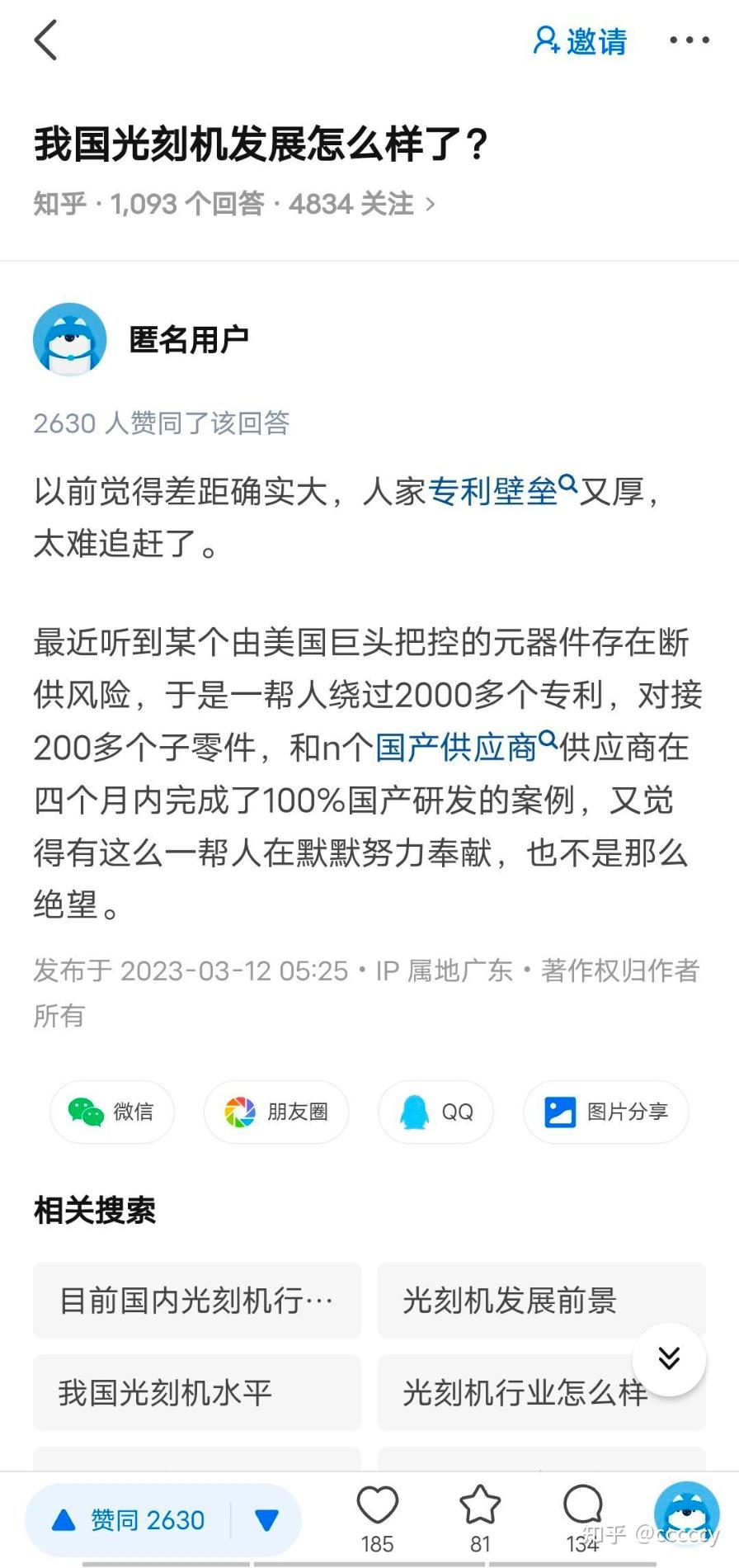
Task: Tap the double-chevron down floating button
Action: click(669, 1359)
